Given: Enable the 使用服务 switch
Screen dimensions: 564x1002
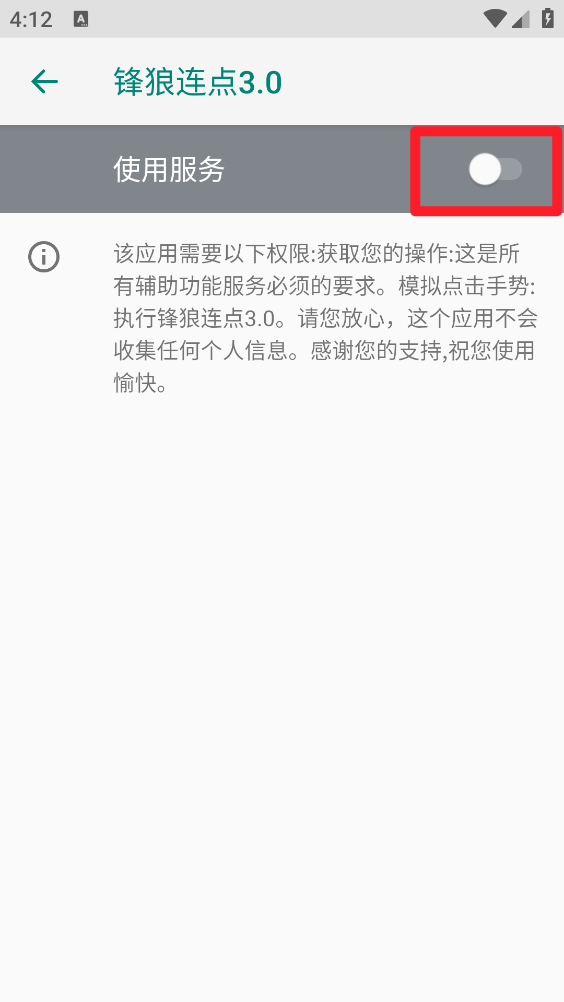Looking at the screenshot, I should coord(496,169).
